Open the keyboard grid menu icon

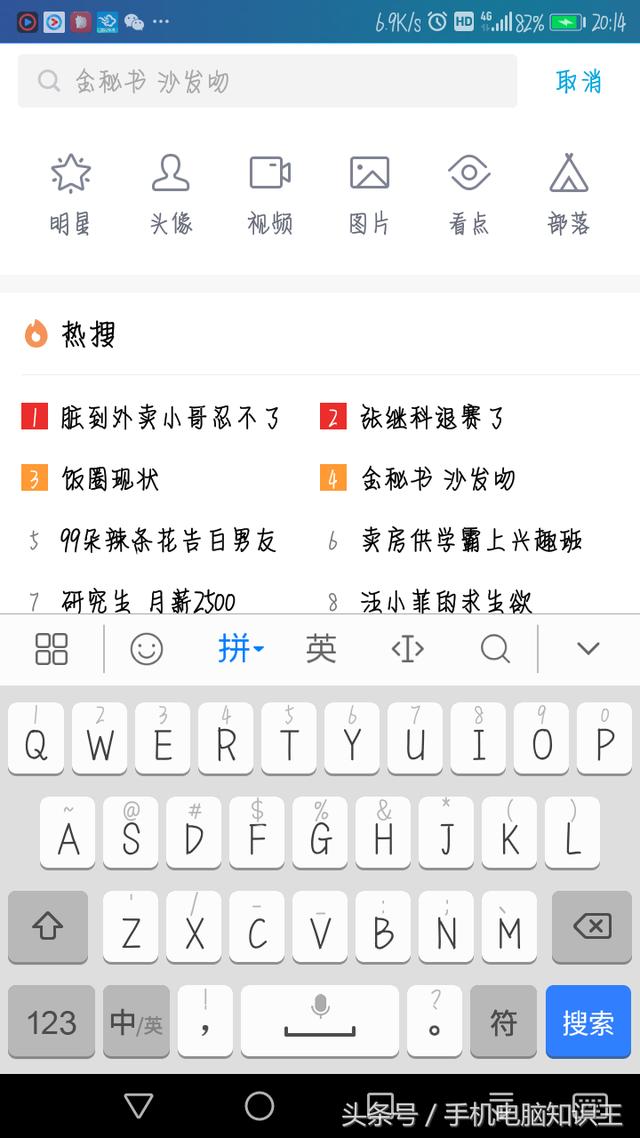[51, 649]
